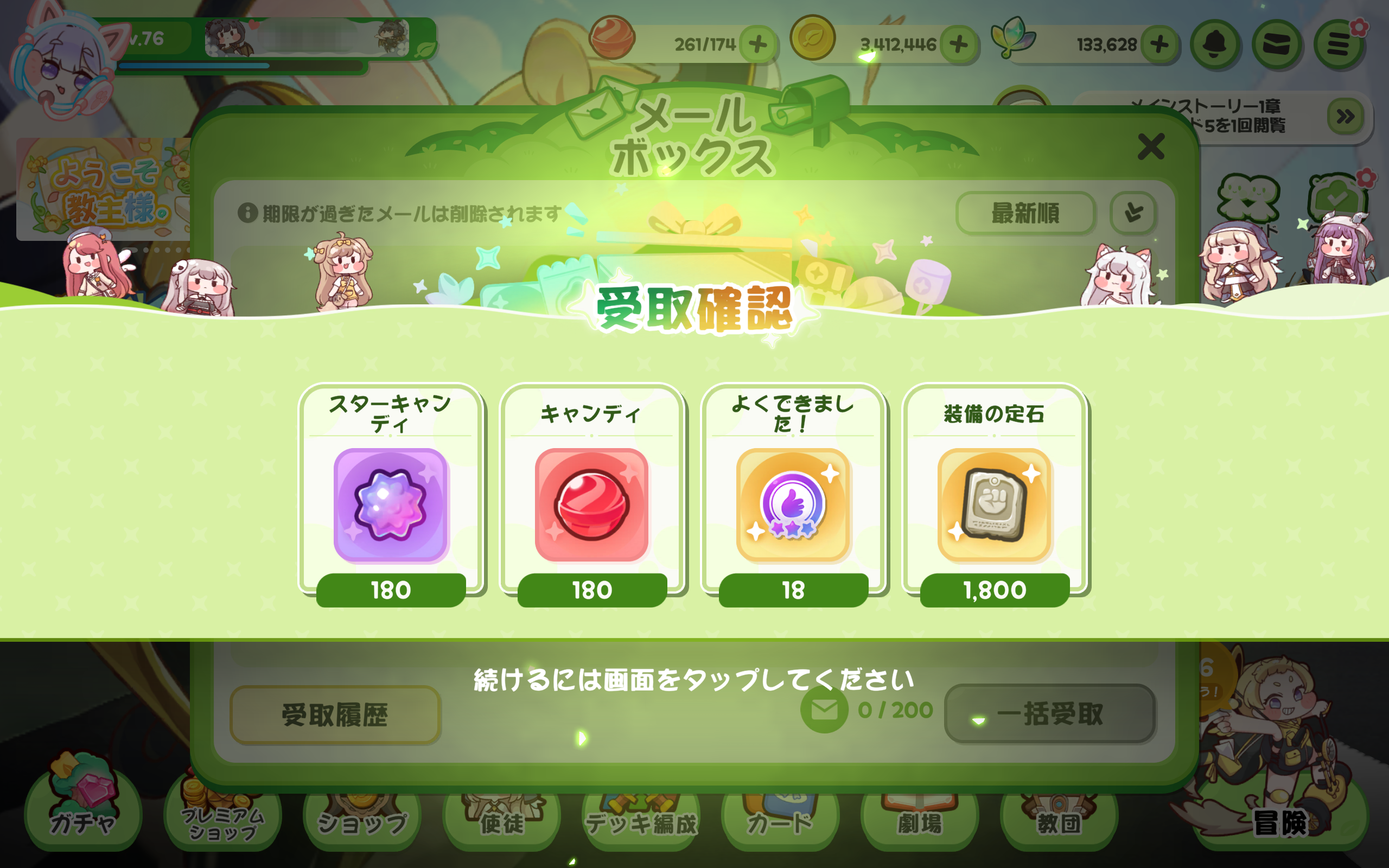Add more gold coins with plus
This screenshot has width=1389, height=868.
point(959,44)
